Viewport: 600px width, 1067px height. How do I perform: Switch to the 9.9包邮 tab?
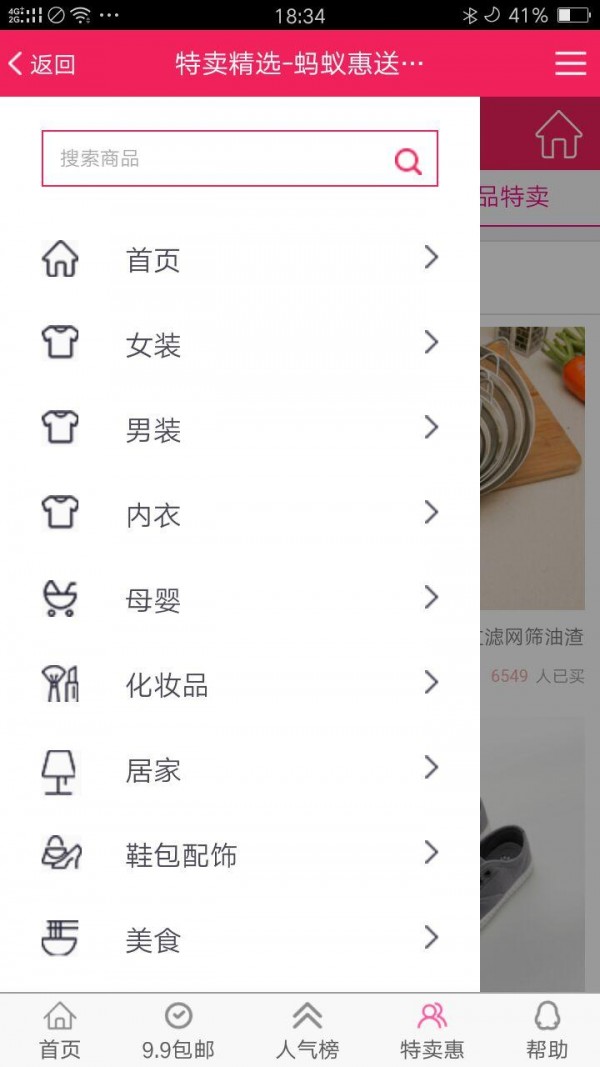(178, 1030)
